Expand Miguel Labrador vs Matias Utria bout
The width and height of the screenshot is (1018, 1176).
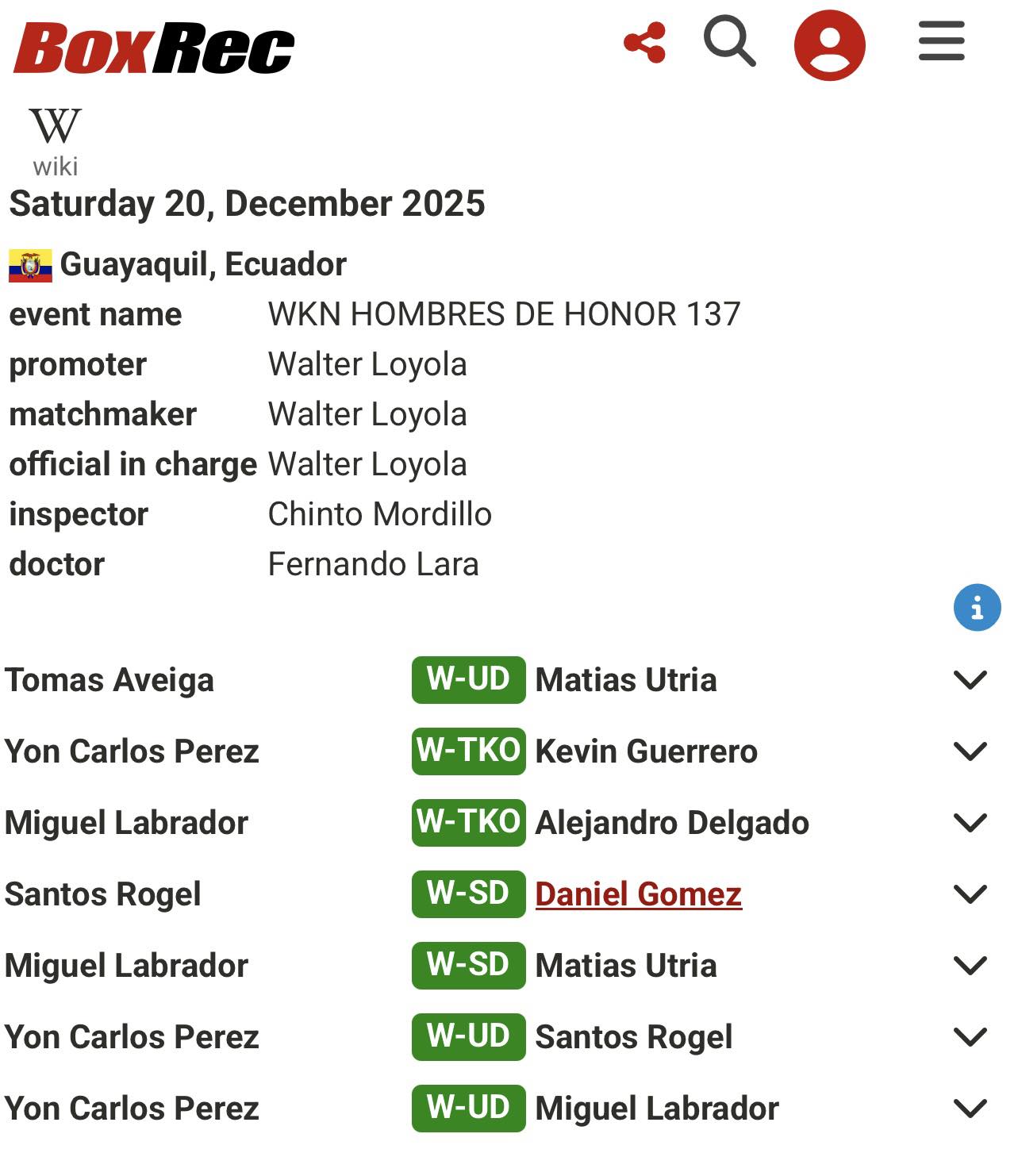pos(970,966)
